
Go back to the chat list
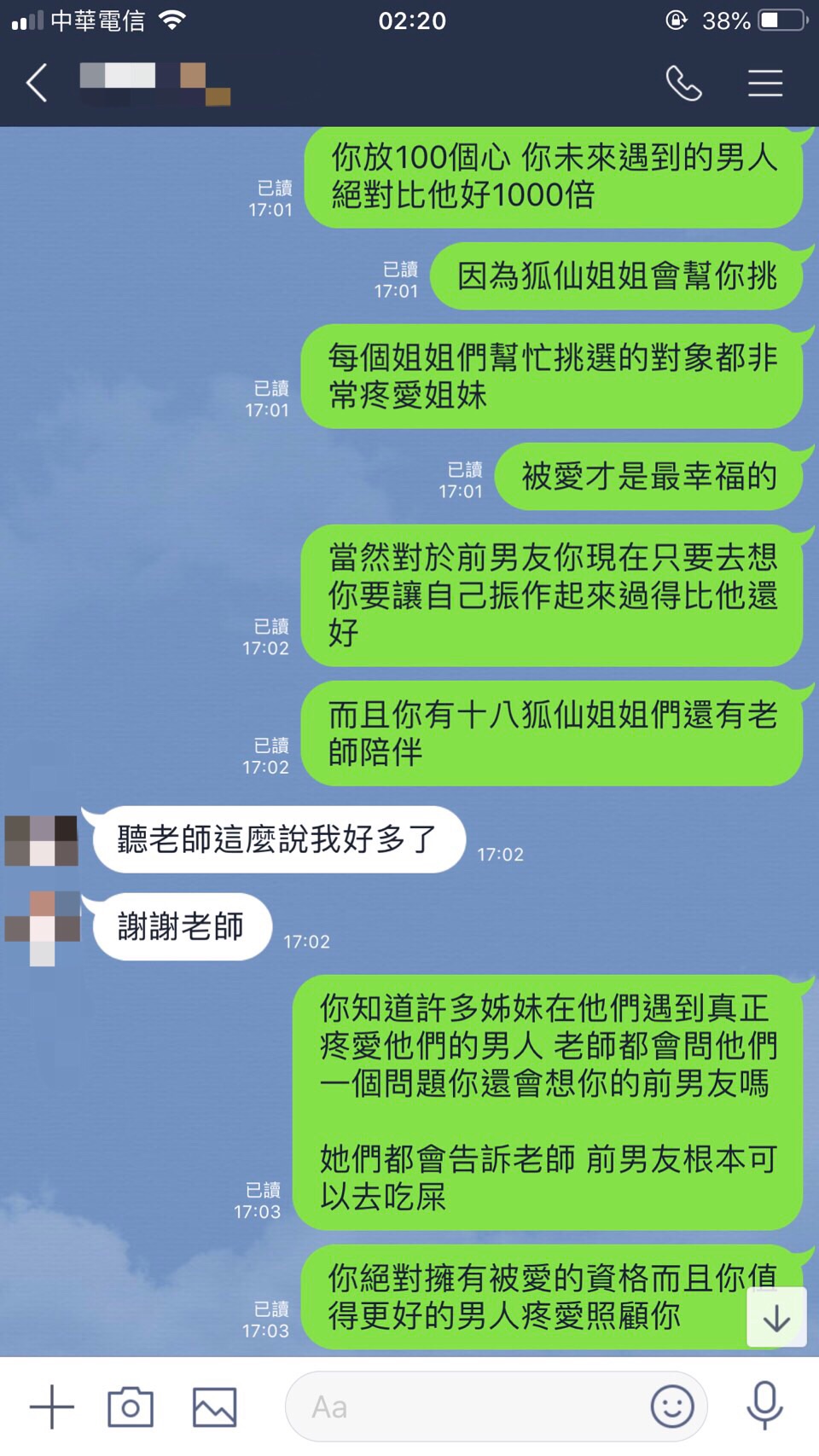click(36, 83)
